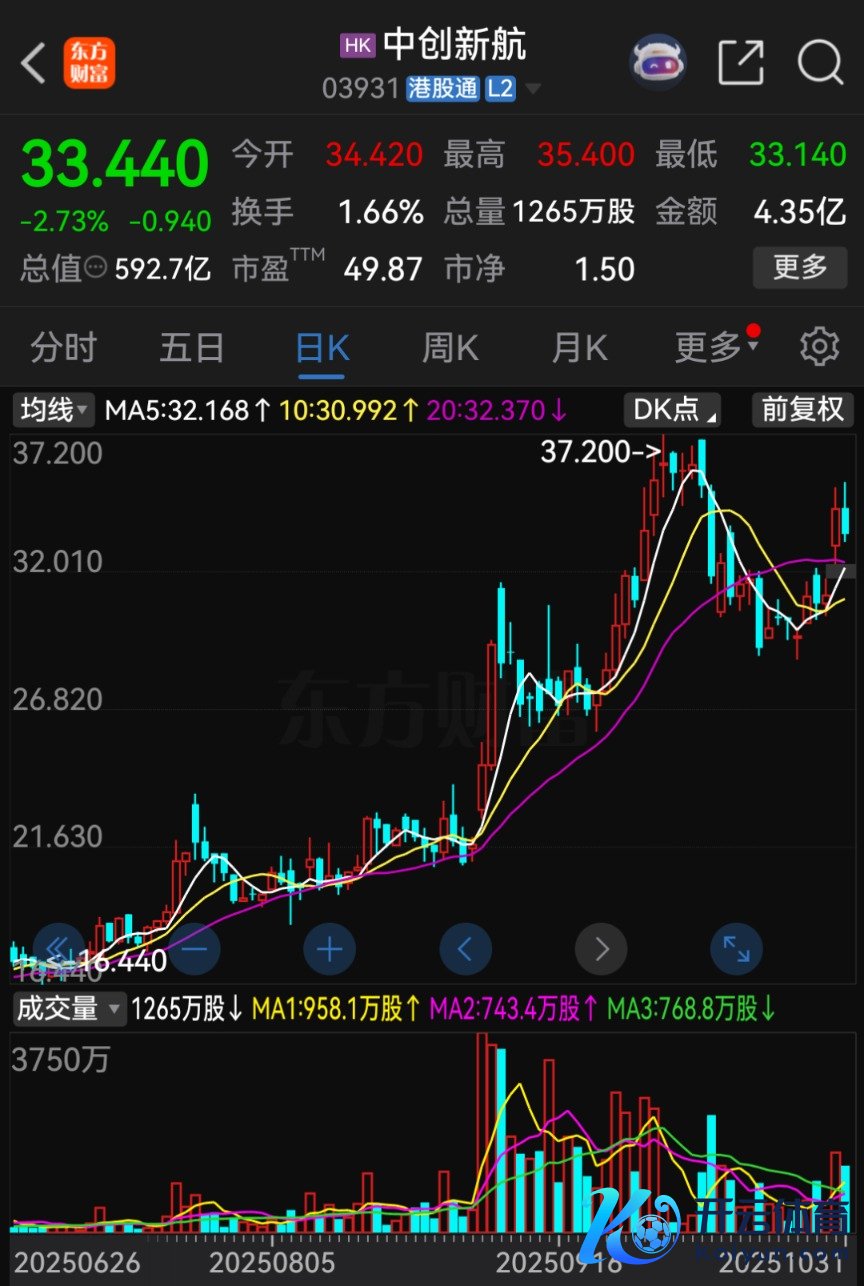The width and height of the screenshot is (864, 1286).
Task: Open the stock search
Action: coord(820,63)
